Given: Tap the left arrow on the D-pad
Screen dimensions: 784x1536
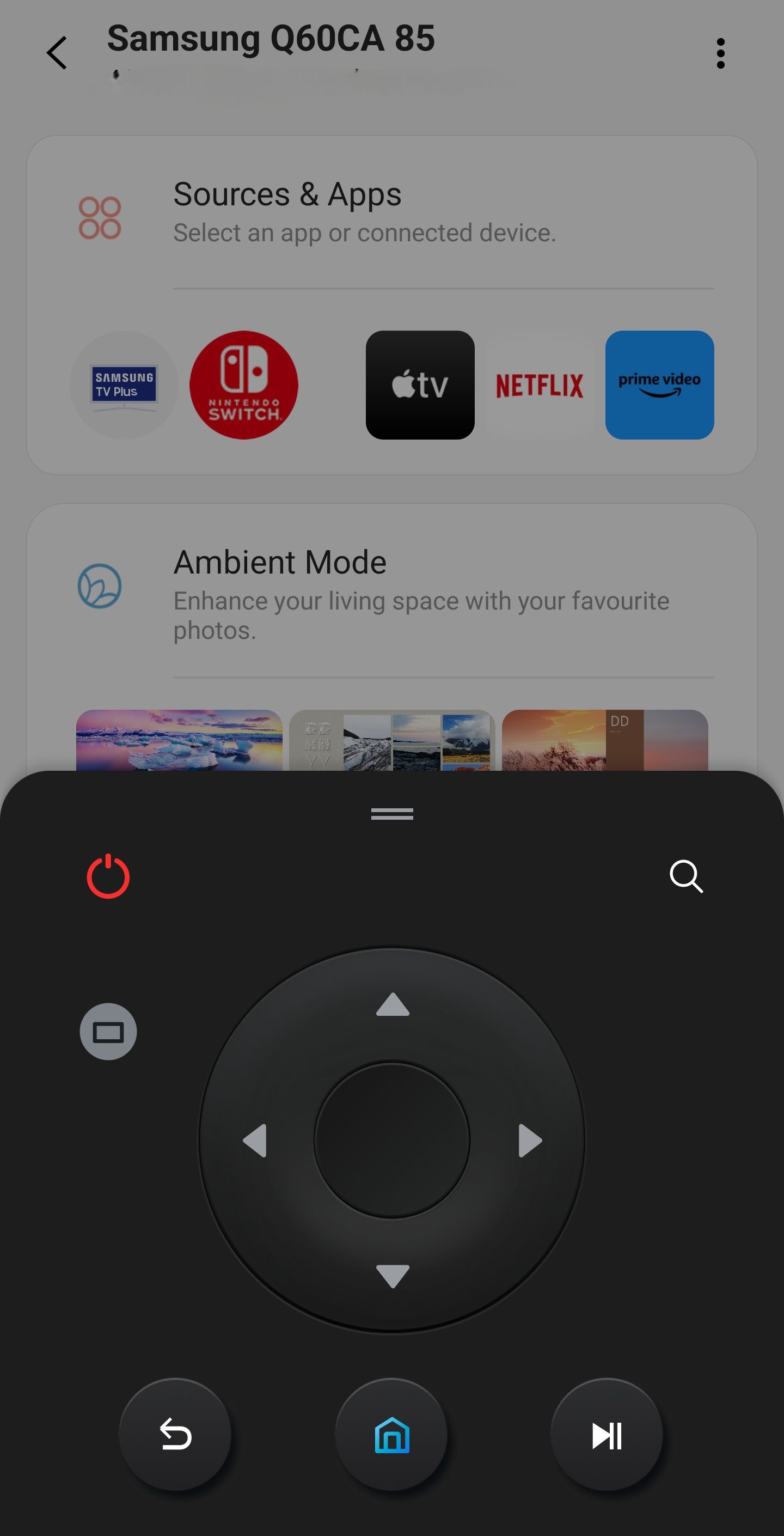Looking at the screenshot, I should click(x=255, y=1141).
